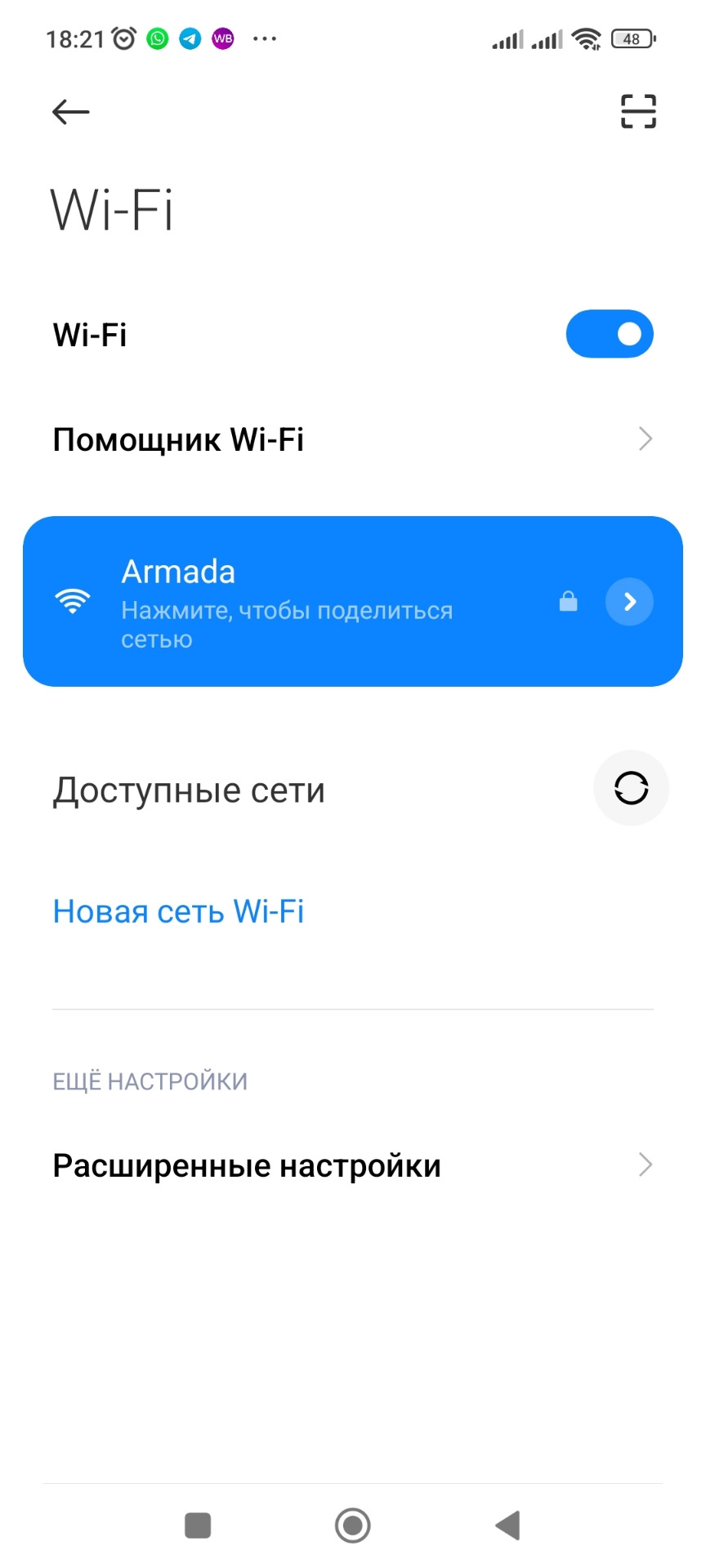Open Помощник Wi-Fi settings
The width and height of the screenshot is (706, 1568).
353,439
